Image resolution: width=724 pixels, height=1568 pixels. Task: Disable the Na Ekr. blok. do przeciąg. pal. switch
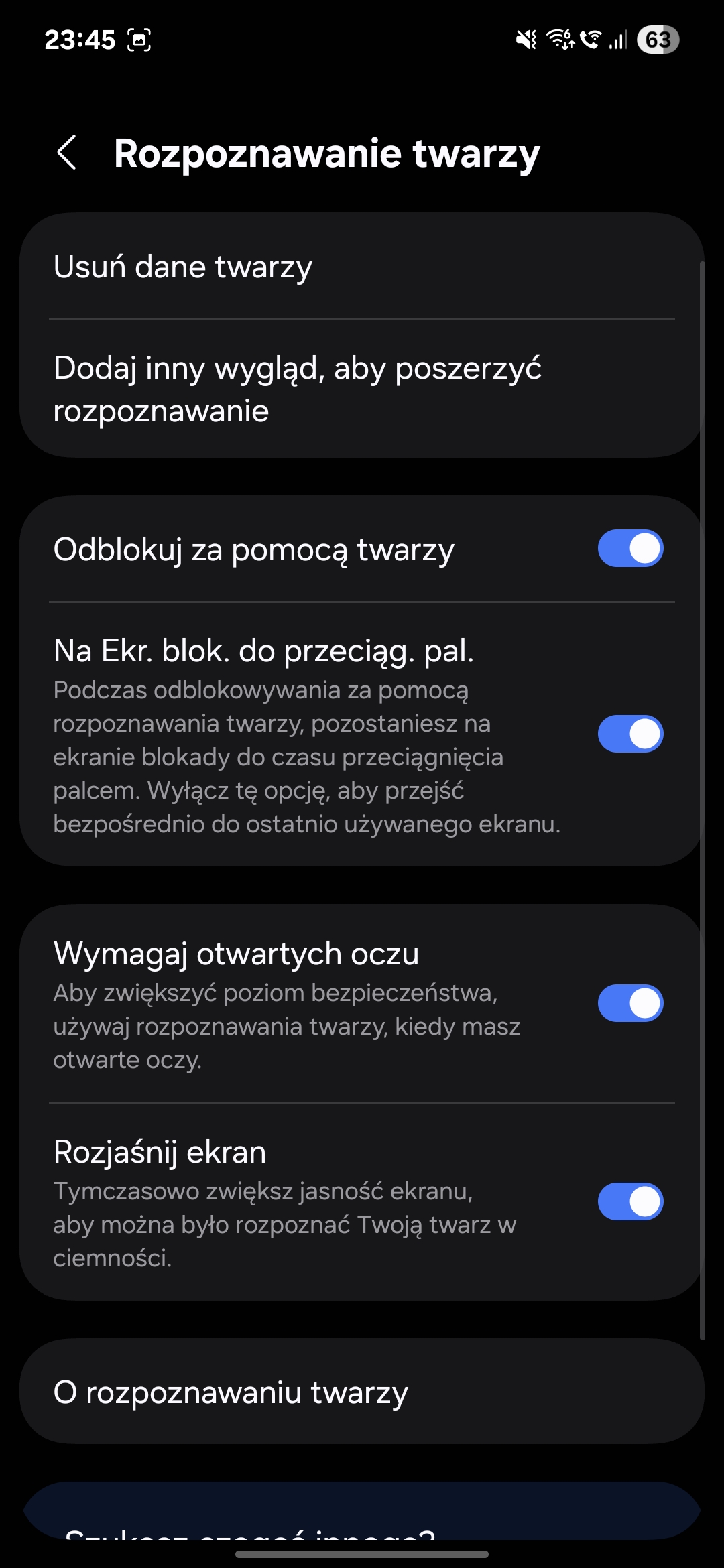point(630,734)
